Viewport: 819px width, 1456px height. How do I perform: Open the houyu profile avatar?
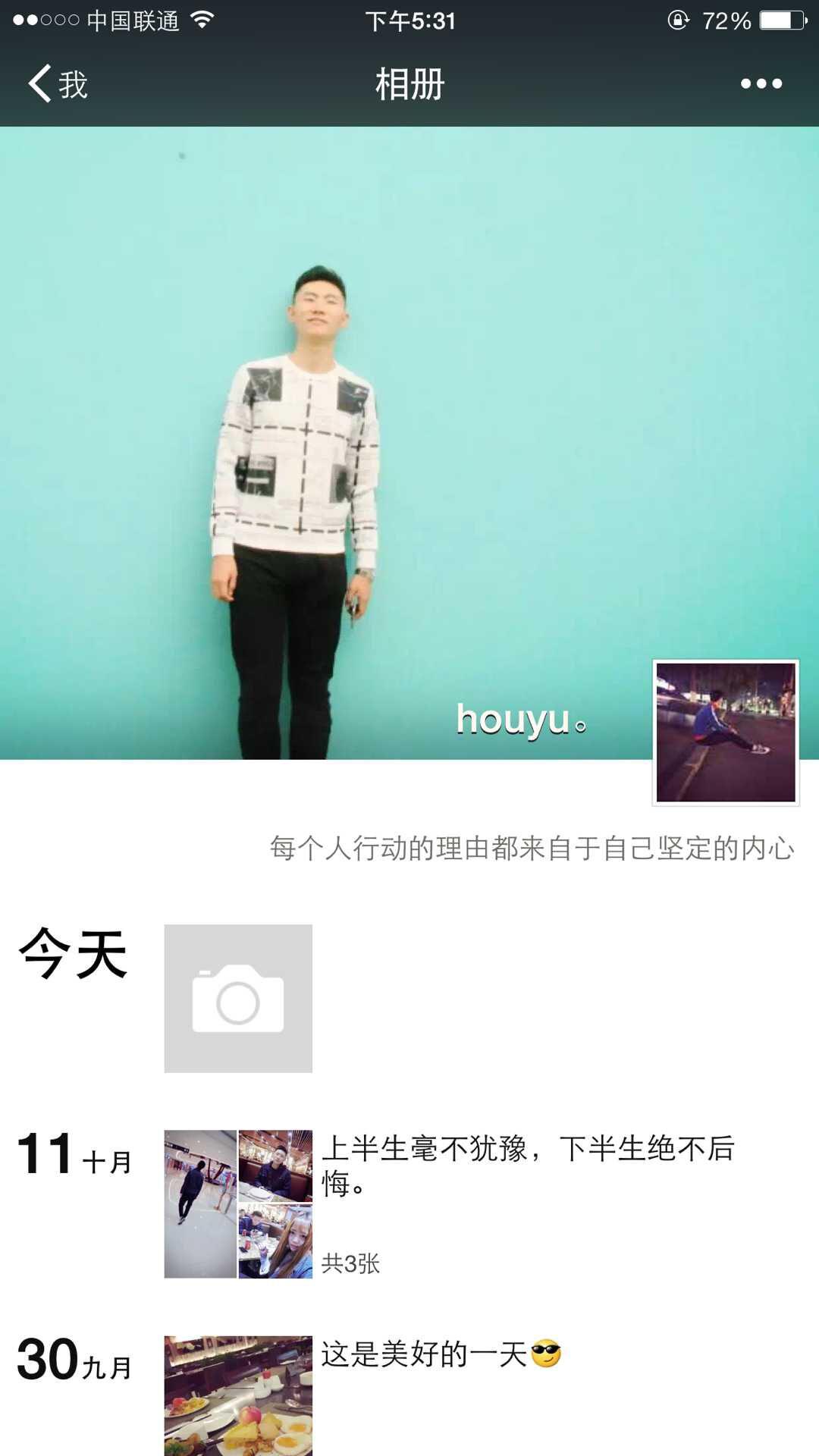coord(726,733)
